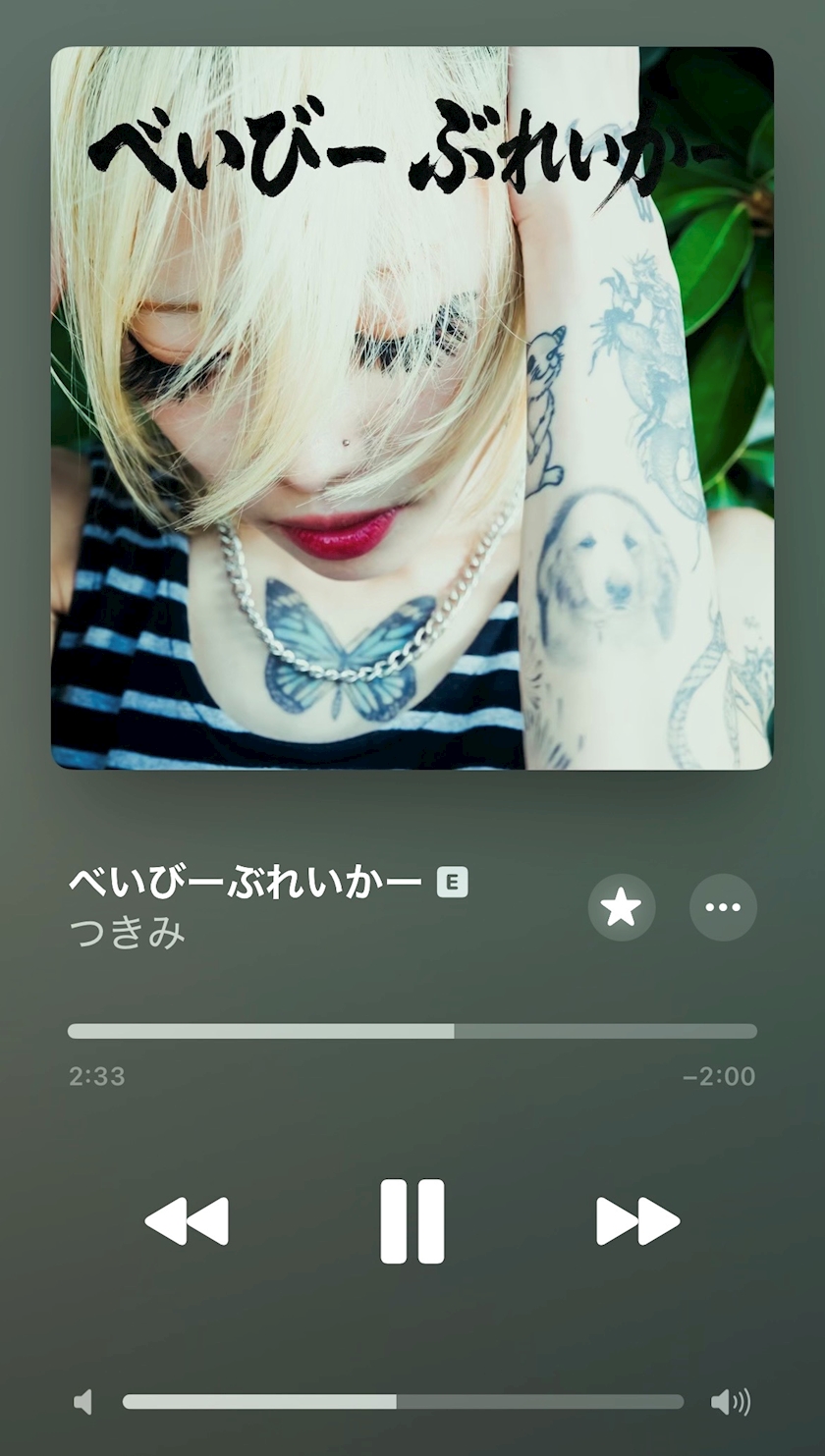Tap the playback progress bar

tap(412, 1031)
